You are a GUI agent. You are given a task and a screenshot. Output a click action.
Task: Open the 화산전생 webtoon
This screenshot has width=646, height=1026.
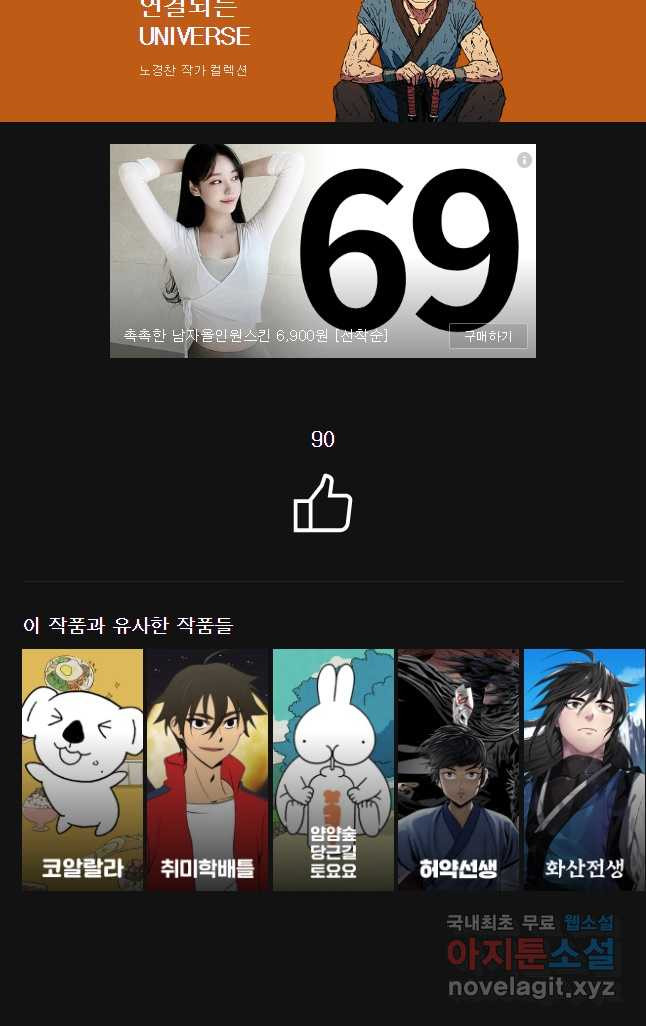pos(584,769)
